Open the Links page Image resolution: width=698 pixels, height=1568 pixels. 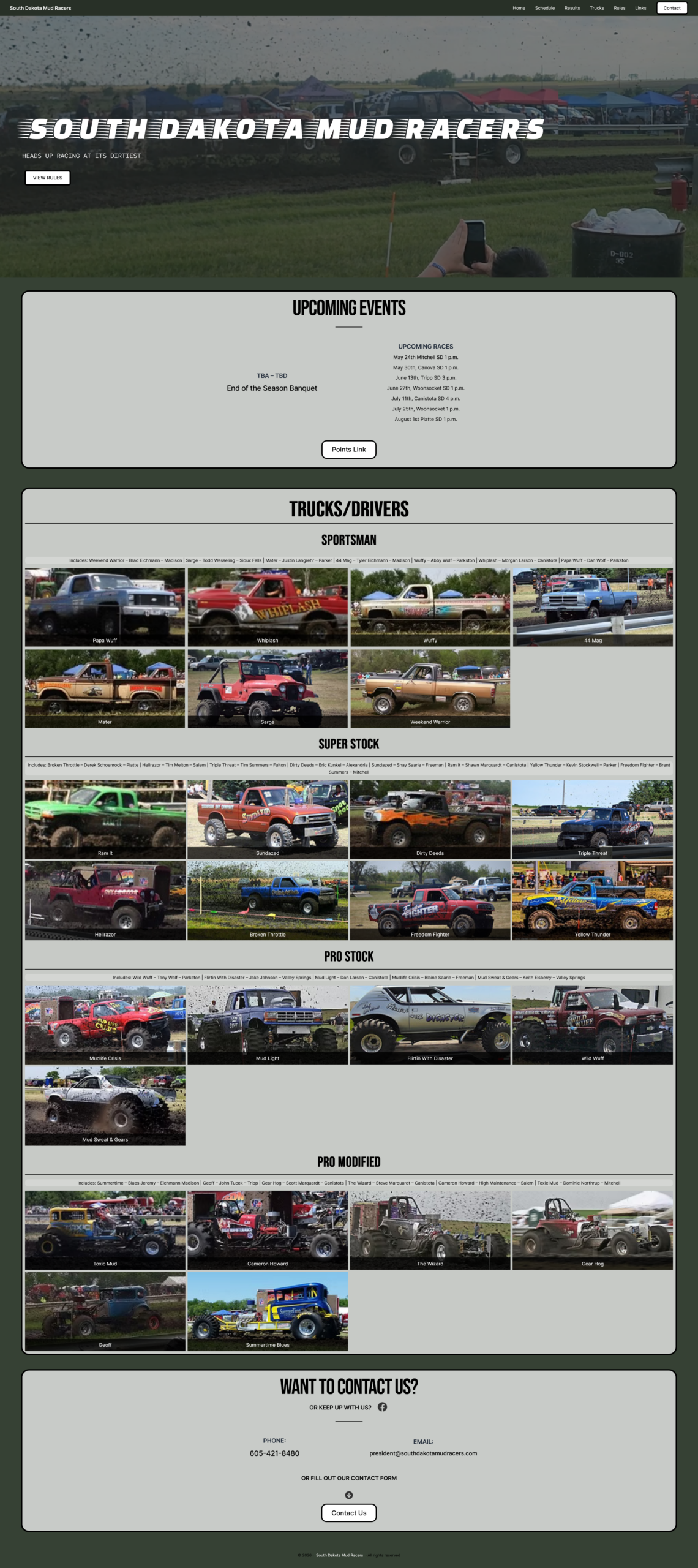[x=640, y=8]
